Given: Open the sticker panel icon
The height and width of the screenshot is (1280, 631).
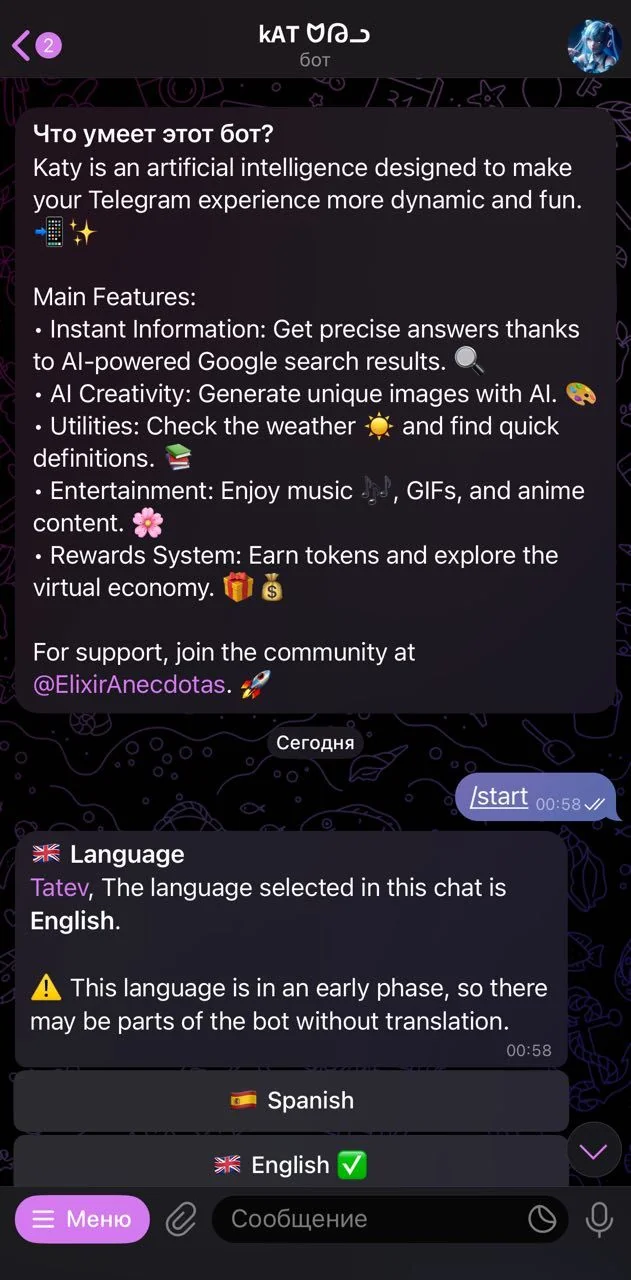Looking at the screenshot, I should (542, 1219).
